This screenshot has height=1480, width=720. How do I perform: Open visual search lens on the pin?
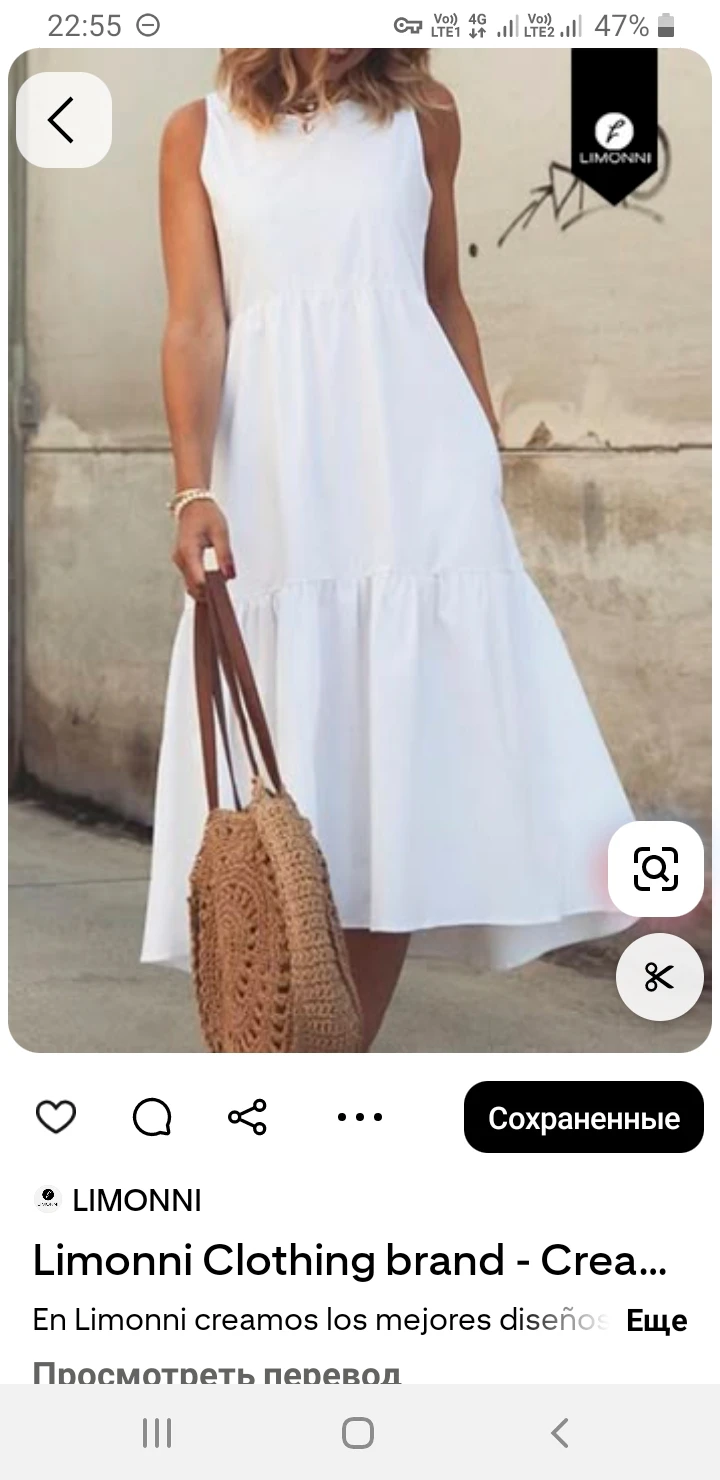pyautogui.click(x=656, y=868)
